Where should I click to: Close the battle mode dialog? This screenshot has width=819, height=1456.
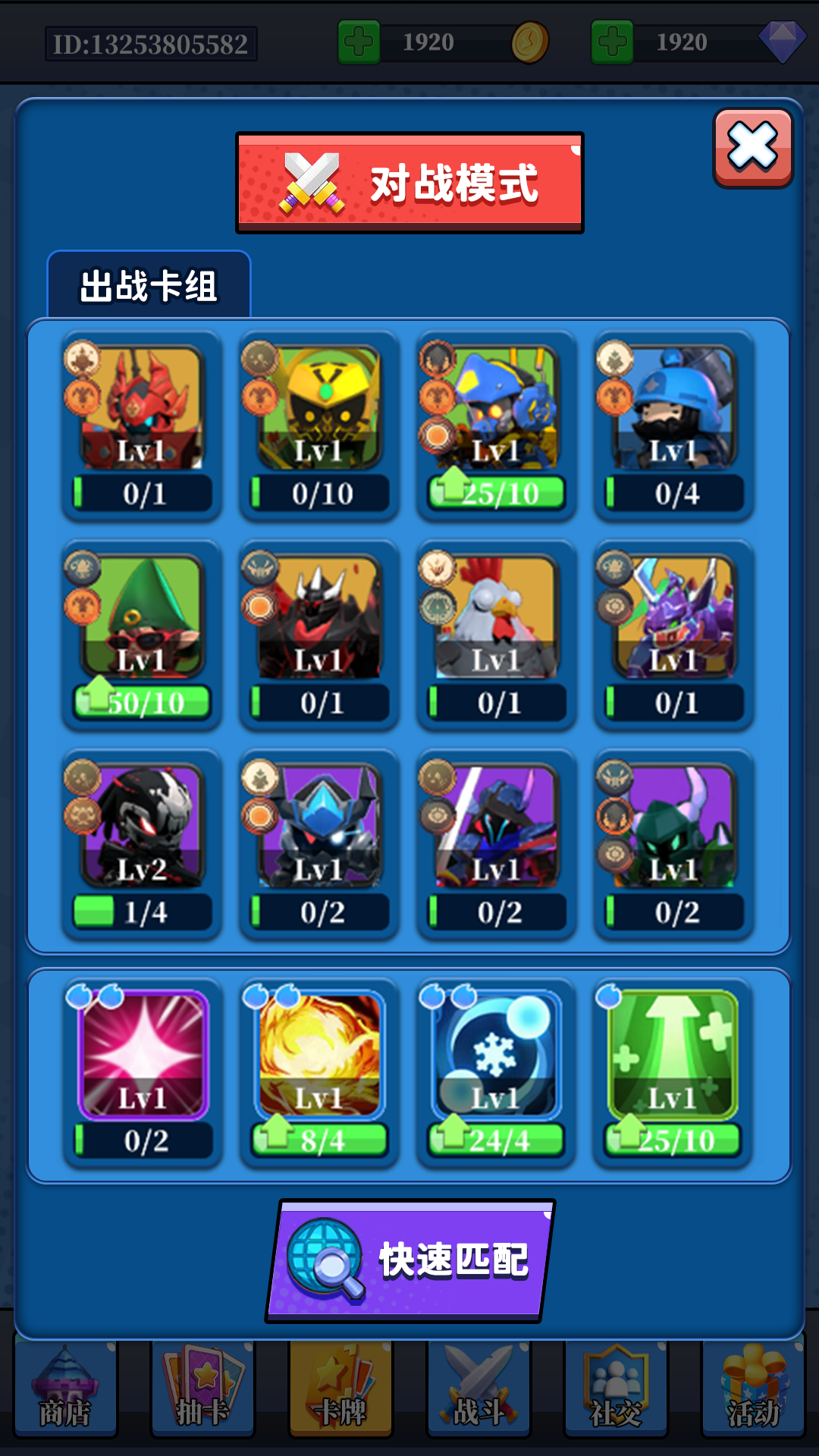click(752, 147)
